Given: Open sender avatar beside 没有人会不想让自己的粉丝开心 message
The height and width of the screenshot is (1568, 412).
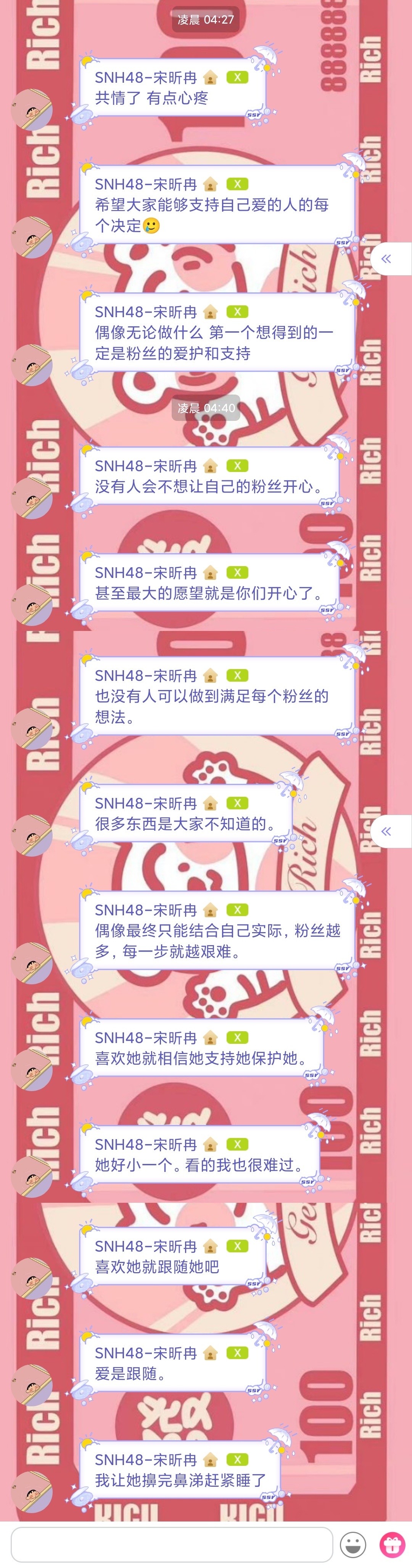Looking at the screenshot, I should tap(32, 498).
